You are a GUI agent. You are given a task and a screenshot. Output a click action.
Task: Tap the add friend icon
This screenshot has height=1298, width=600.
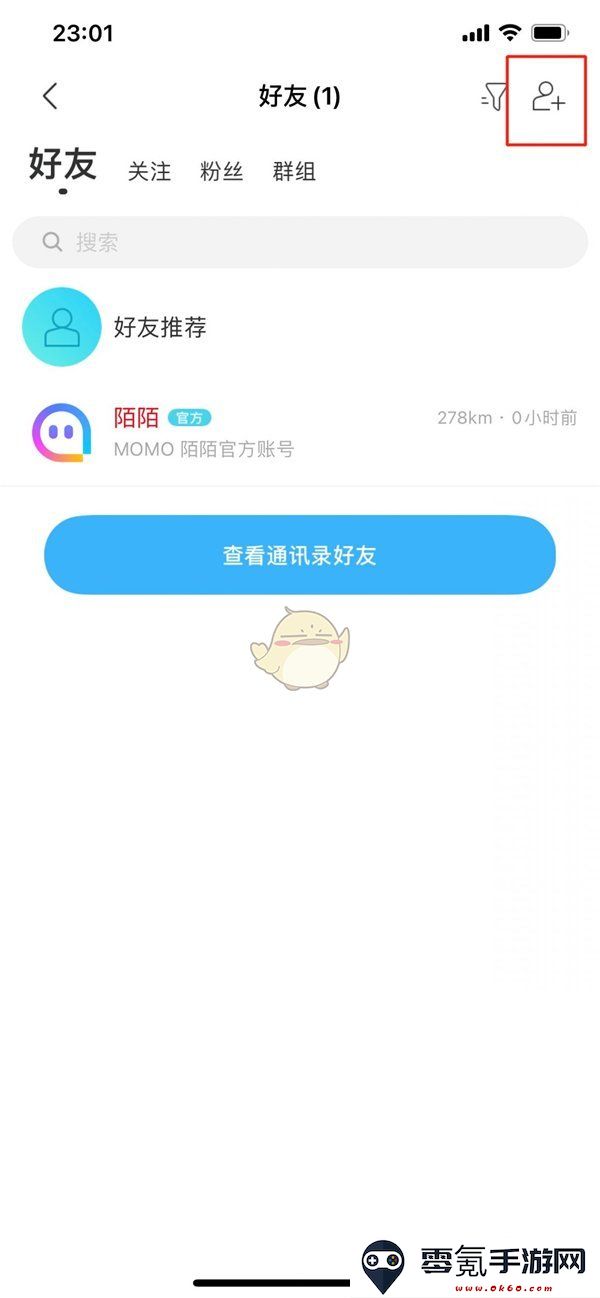pos(547,97)
